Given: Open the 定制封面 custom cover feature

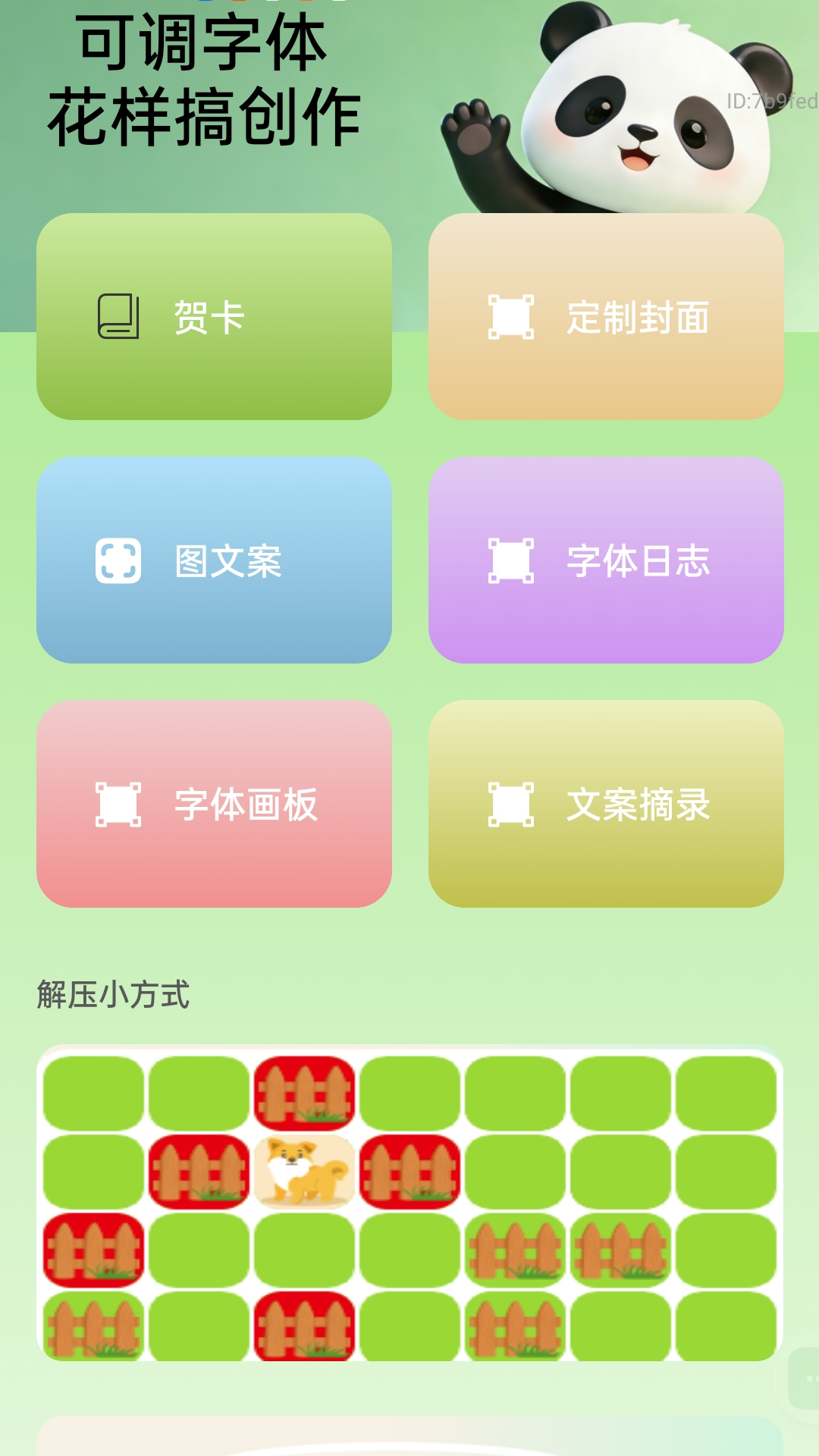Looking at the screenshot, I should coord(604,318).
